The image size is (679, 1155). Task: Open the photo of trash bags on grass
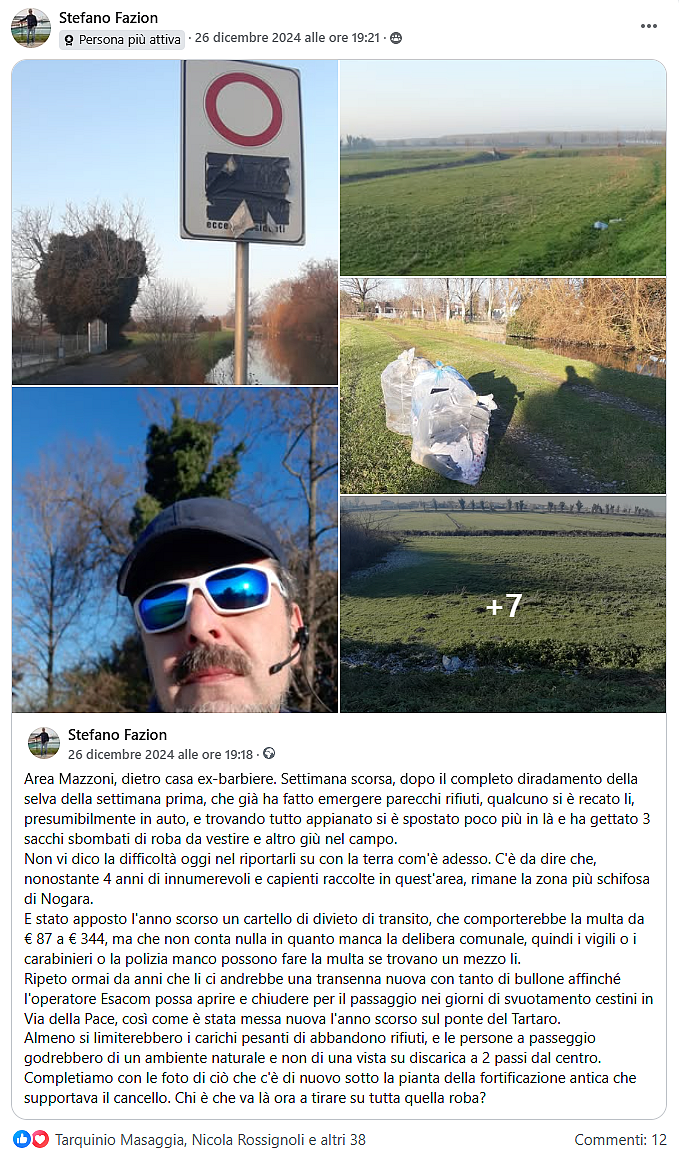click(x=503, y=385)
